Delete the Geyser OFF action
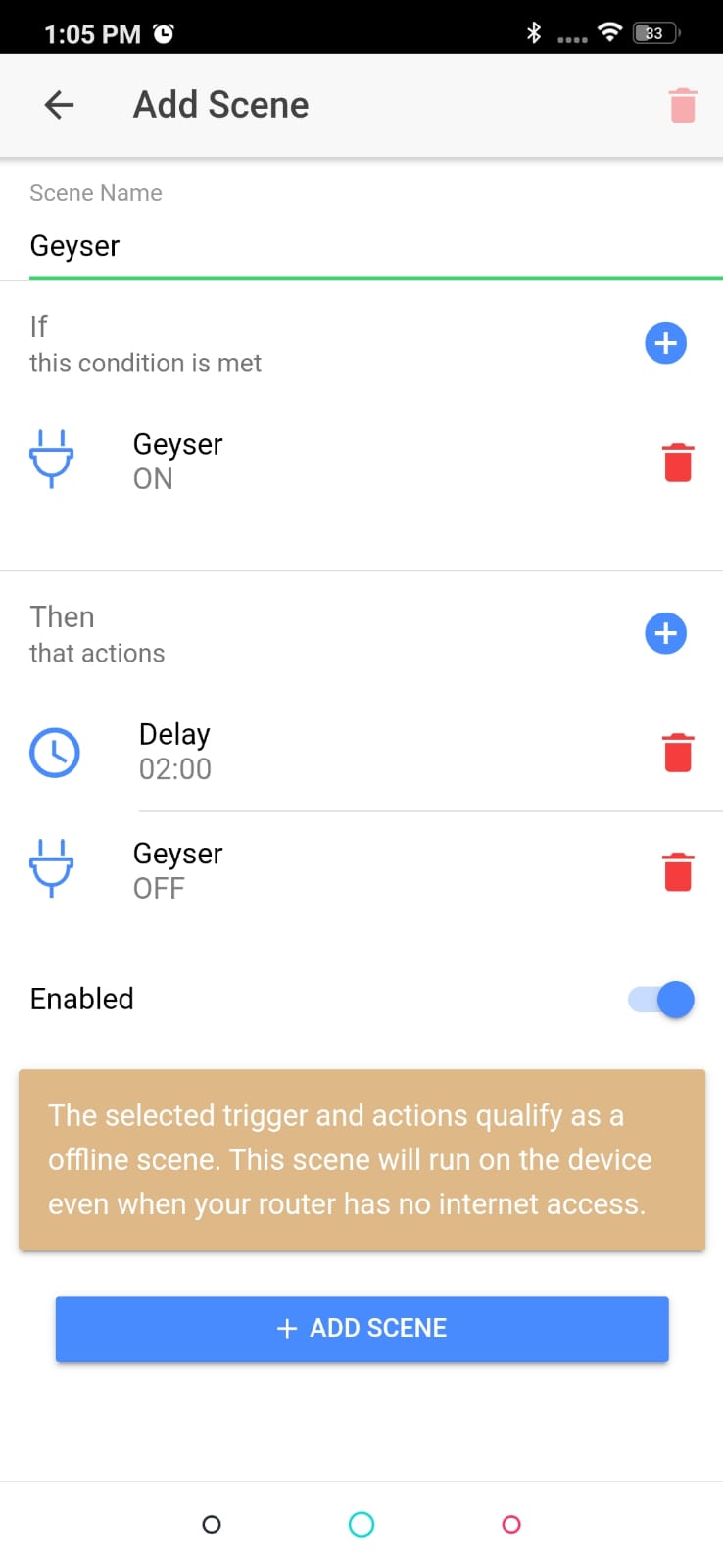The height and width of the screenshot is (1568, 723). point(678,870)
